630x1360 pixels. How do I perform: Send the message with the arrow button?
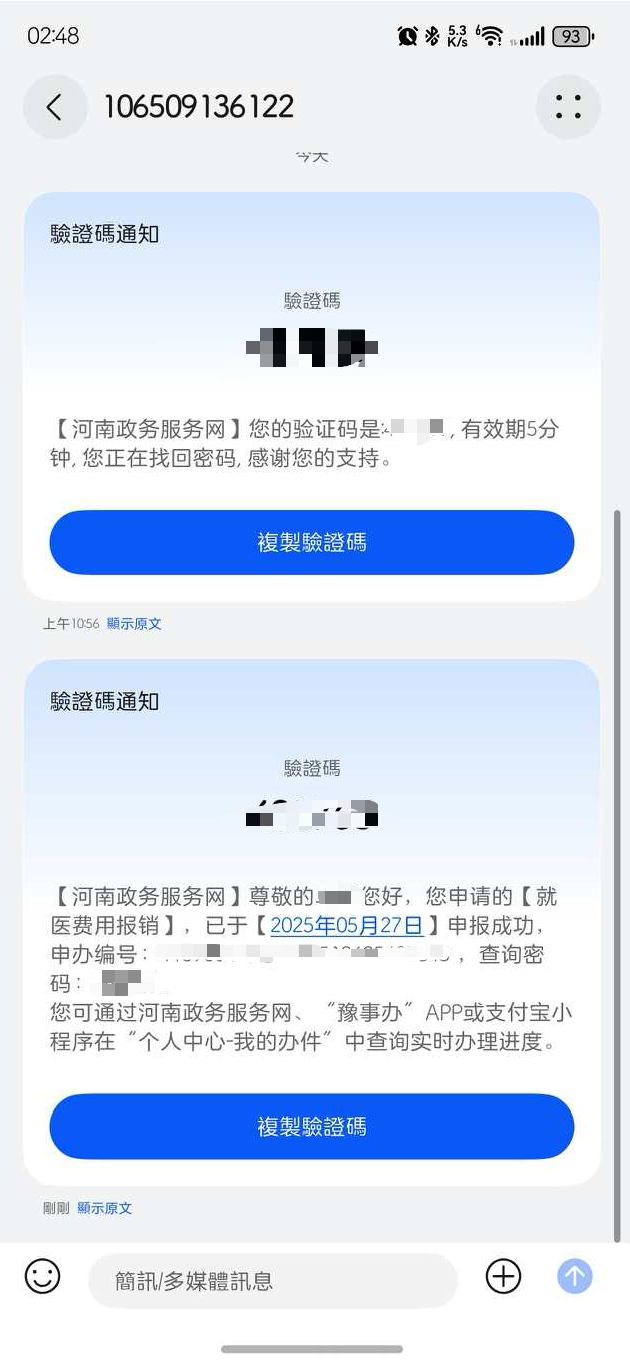575,1277
